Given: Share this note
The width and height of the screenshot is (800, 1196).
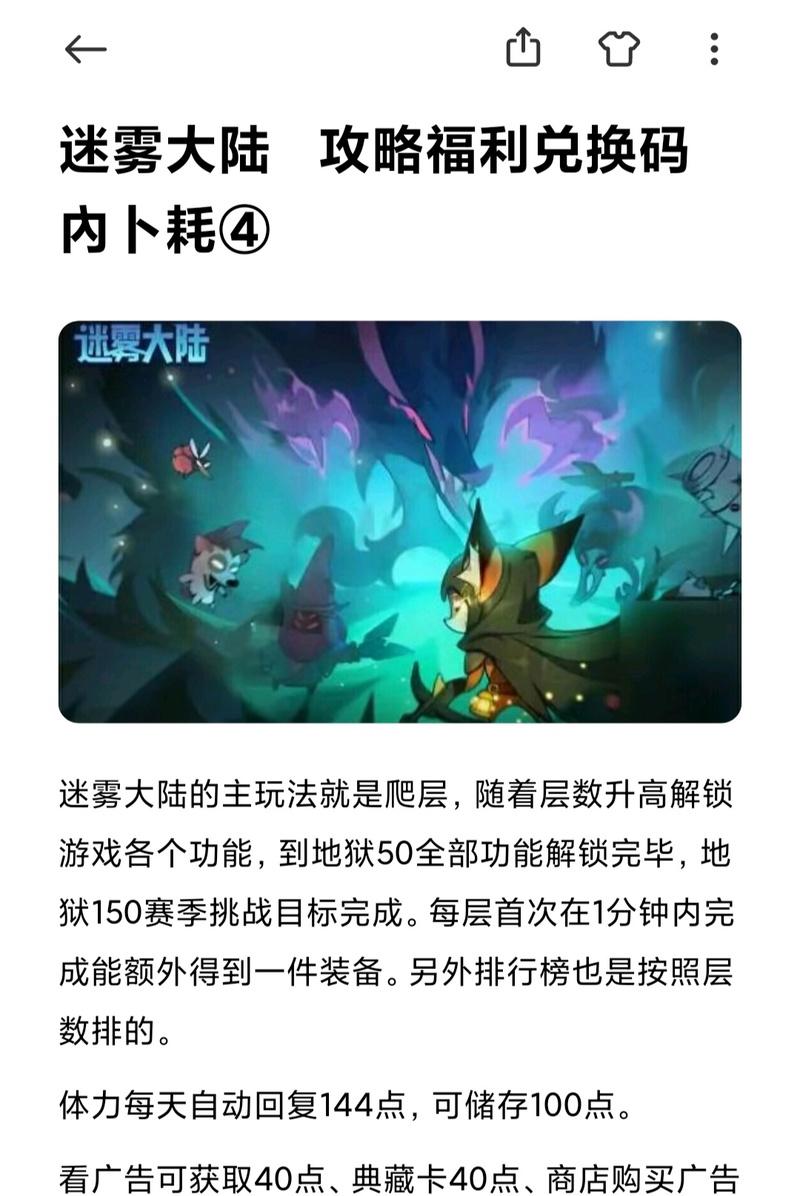Looking at the screenshot, I should [523, 48].
